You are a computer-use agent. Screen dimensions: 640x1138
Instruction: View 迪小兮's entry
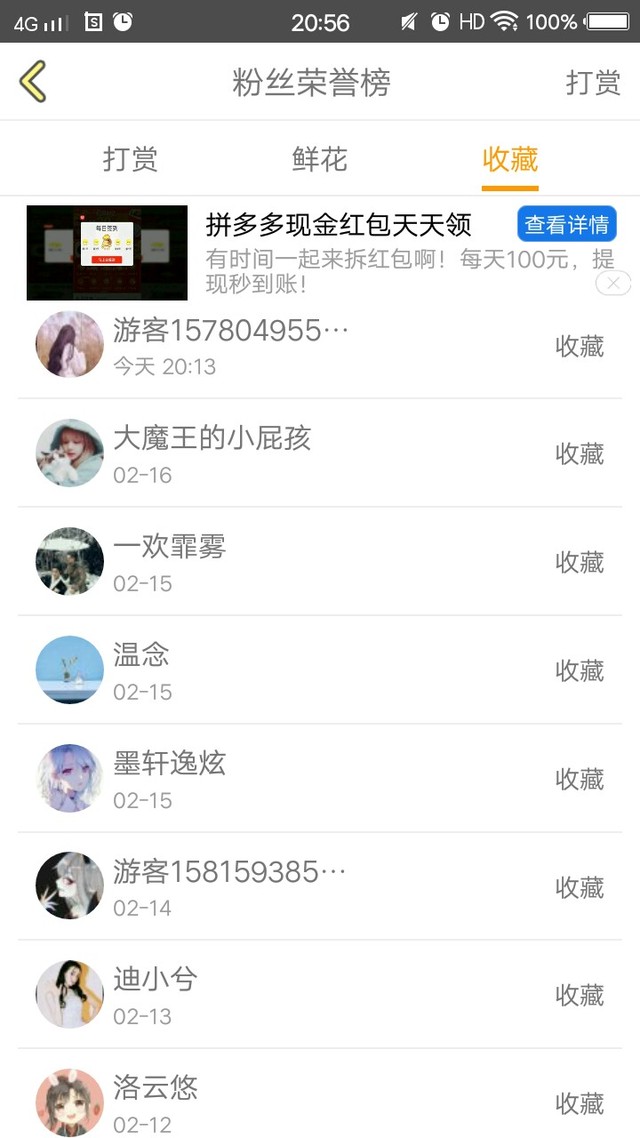(320, 994)
